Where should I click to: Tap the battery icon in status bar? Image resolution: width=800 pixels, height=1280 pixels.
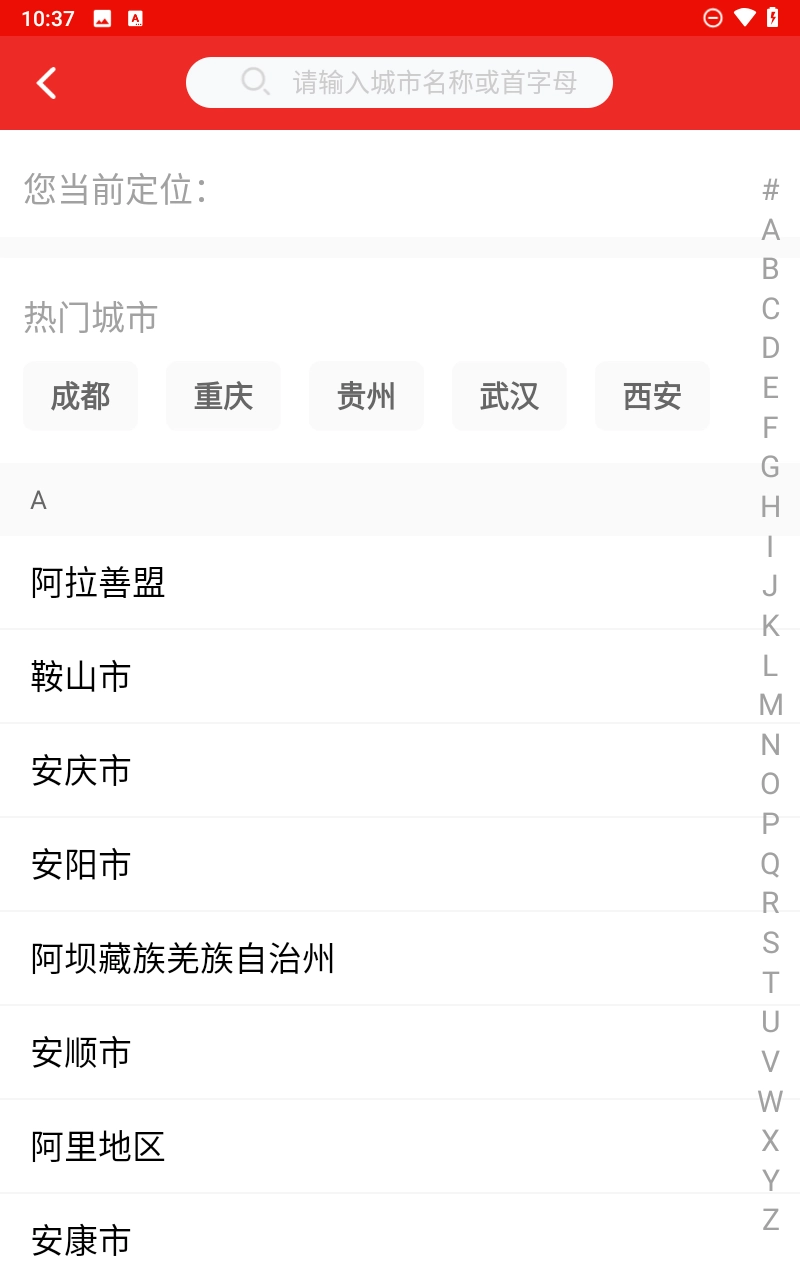[x=771, y=17]
